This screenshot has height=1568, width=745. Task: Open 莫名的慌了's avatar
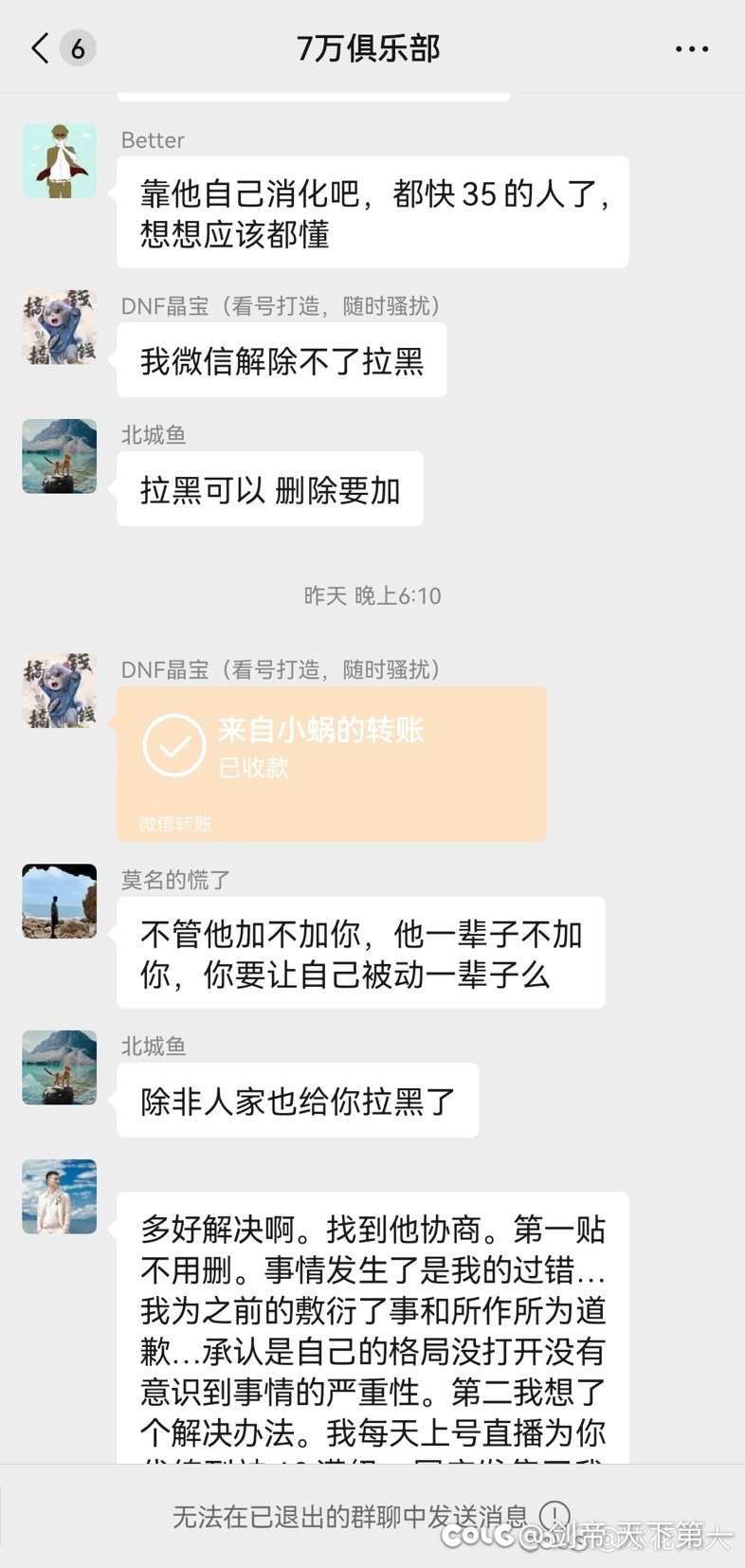click(x=60, y=901)
